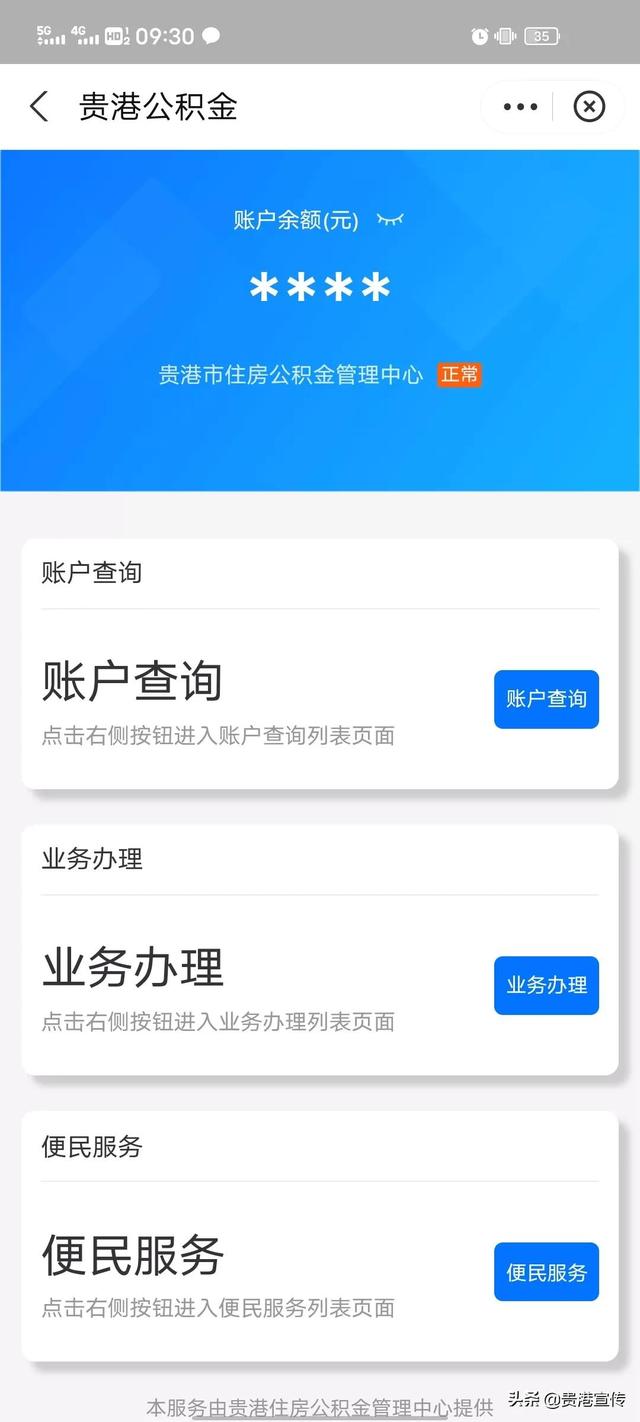The image size is (640, 1422).
Task: Tap the blue 账户查询 button
Action: pos(546,699)
